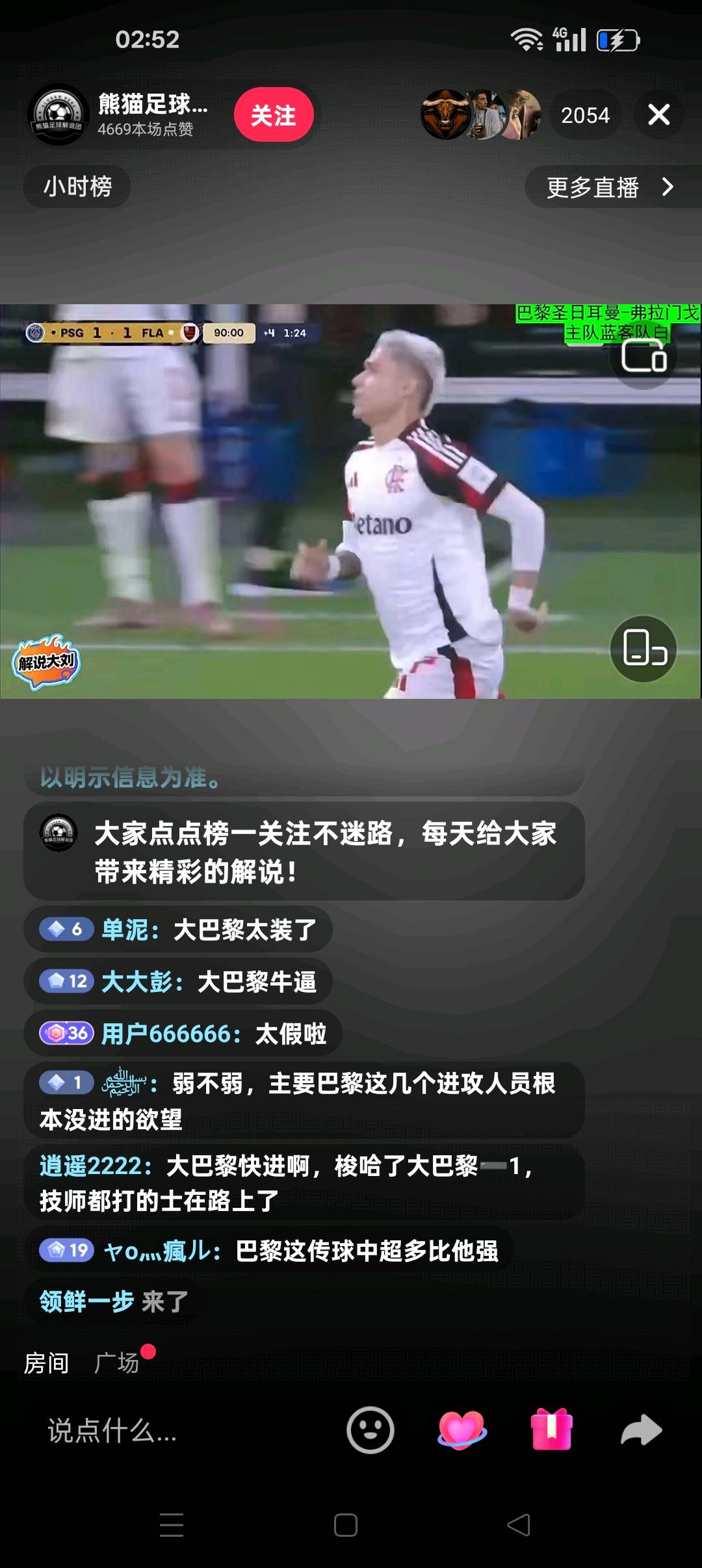Toggle follow with the 关注 button
The image size is (702, 1568).
point(275,114)
